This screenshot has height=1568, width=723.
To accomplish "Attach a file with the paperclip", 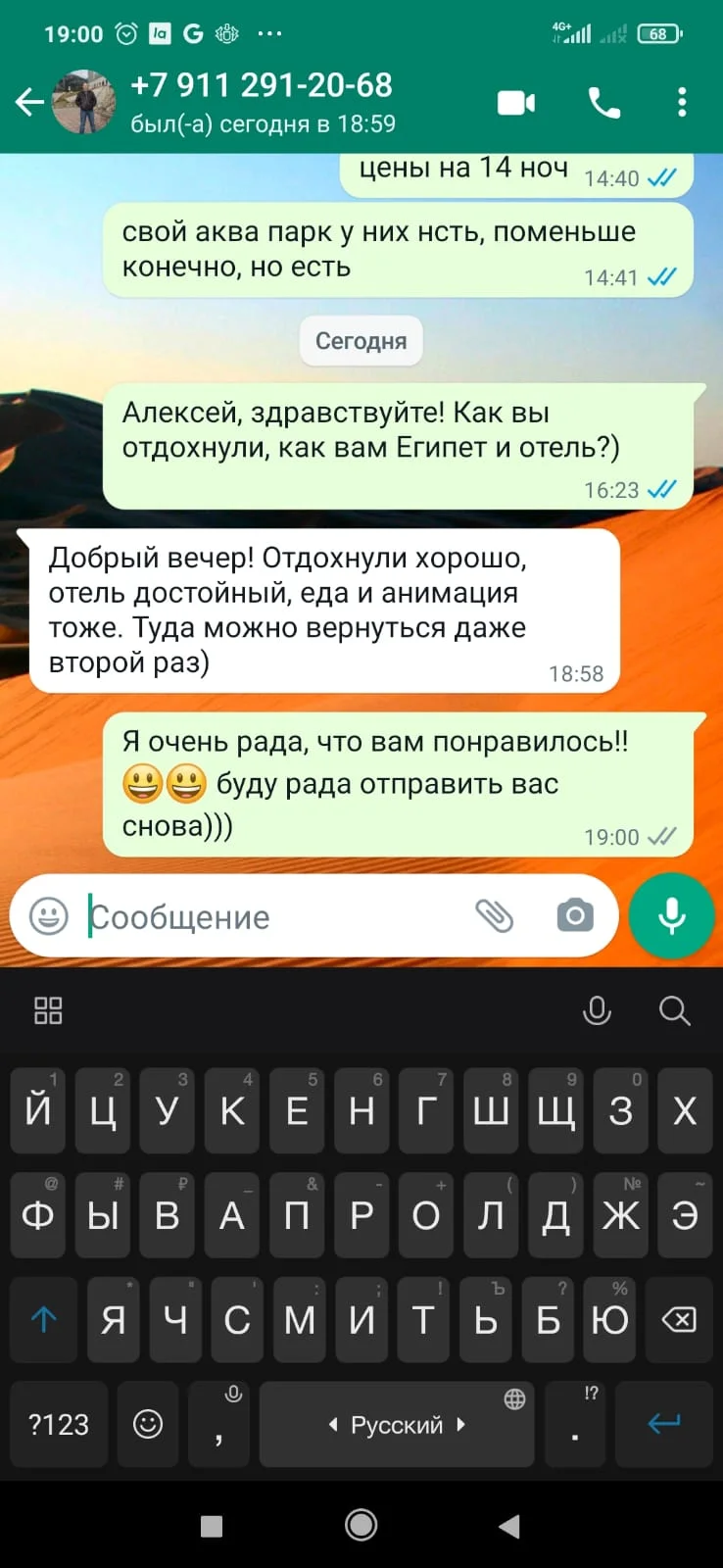I will 495,916.
